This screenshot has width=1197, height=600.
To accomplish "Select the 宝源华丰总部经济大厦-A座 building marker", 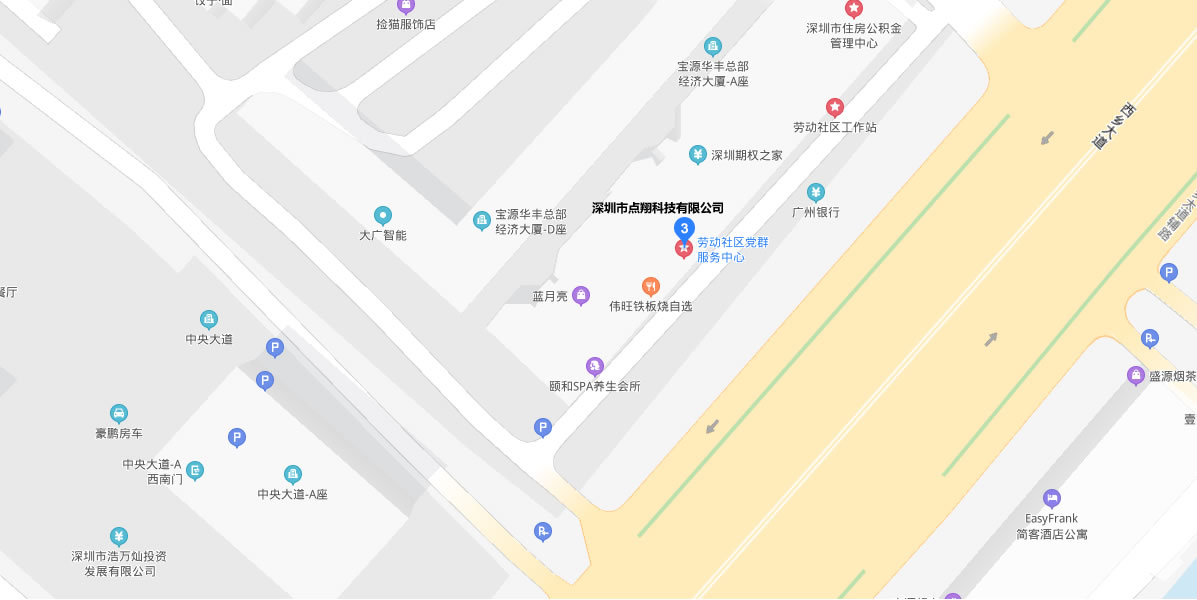I will [713, 46].
